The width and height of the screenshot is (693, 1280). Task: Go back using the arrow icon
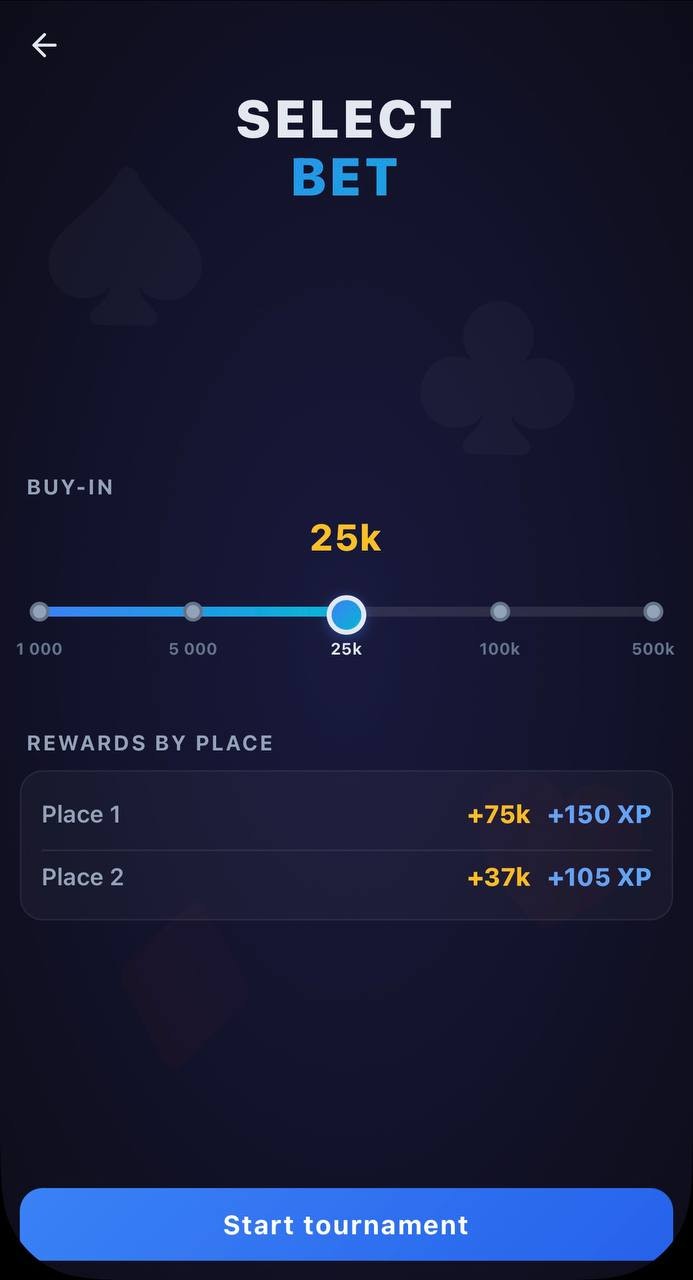pyautogui.click(x=44, y=45)
